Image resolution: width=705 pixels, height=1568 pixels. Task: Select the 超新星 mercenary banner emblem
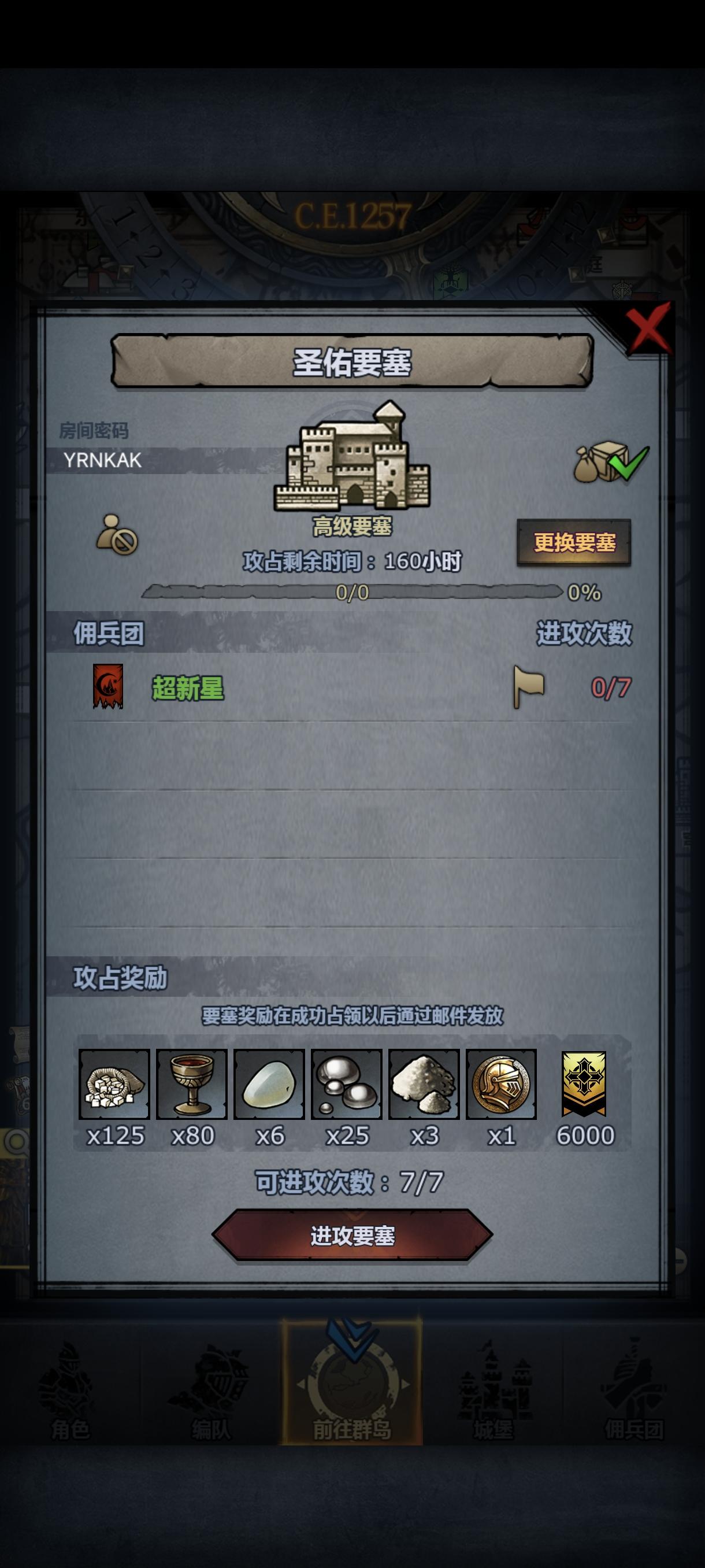tap(108, 687)
